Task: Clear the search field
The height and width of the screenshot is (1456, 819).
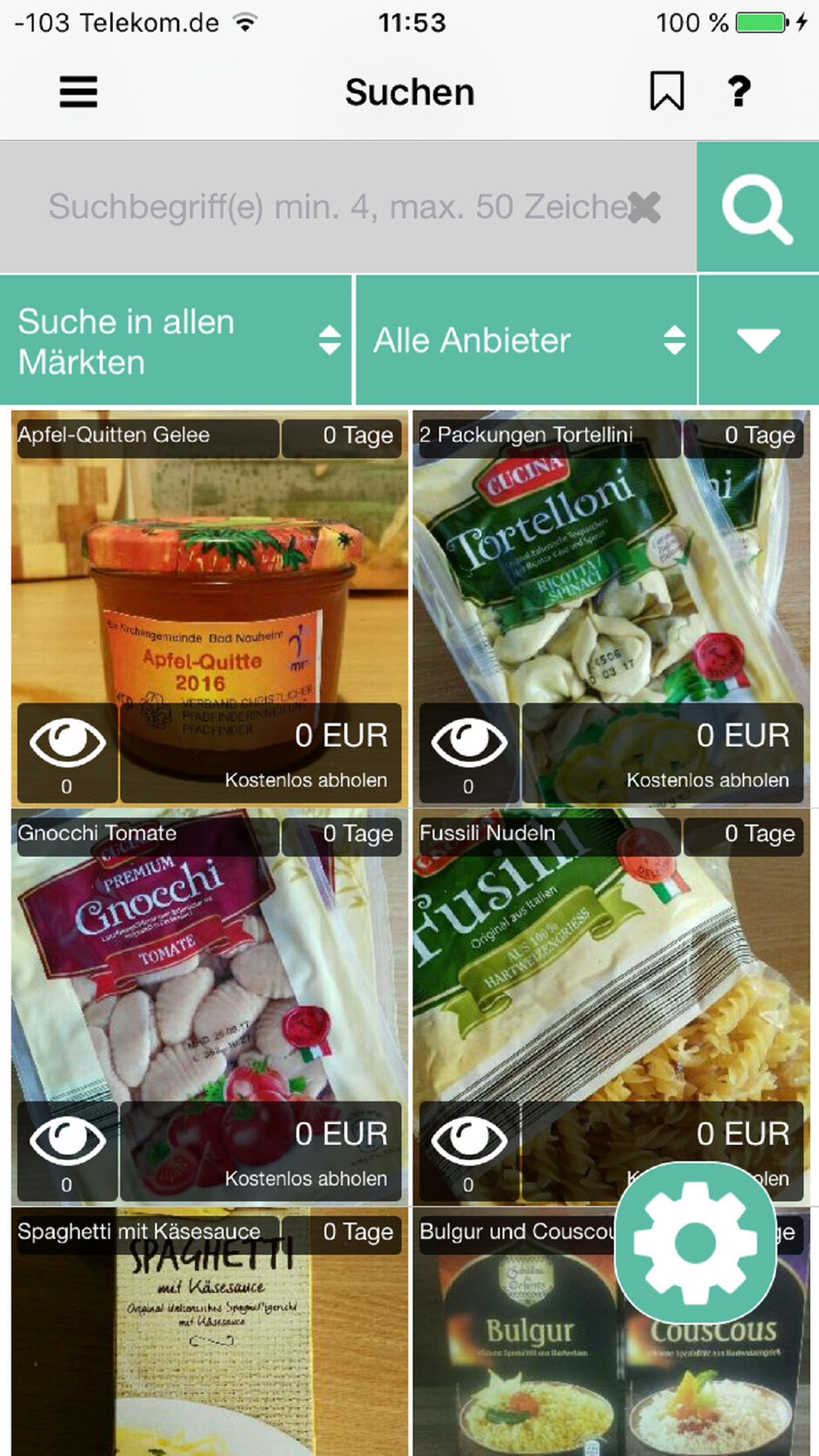Action: [645, 207]
